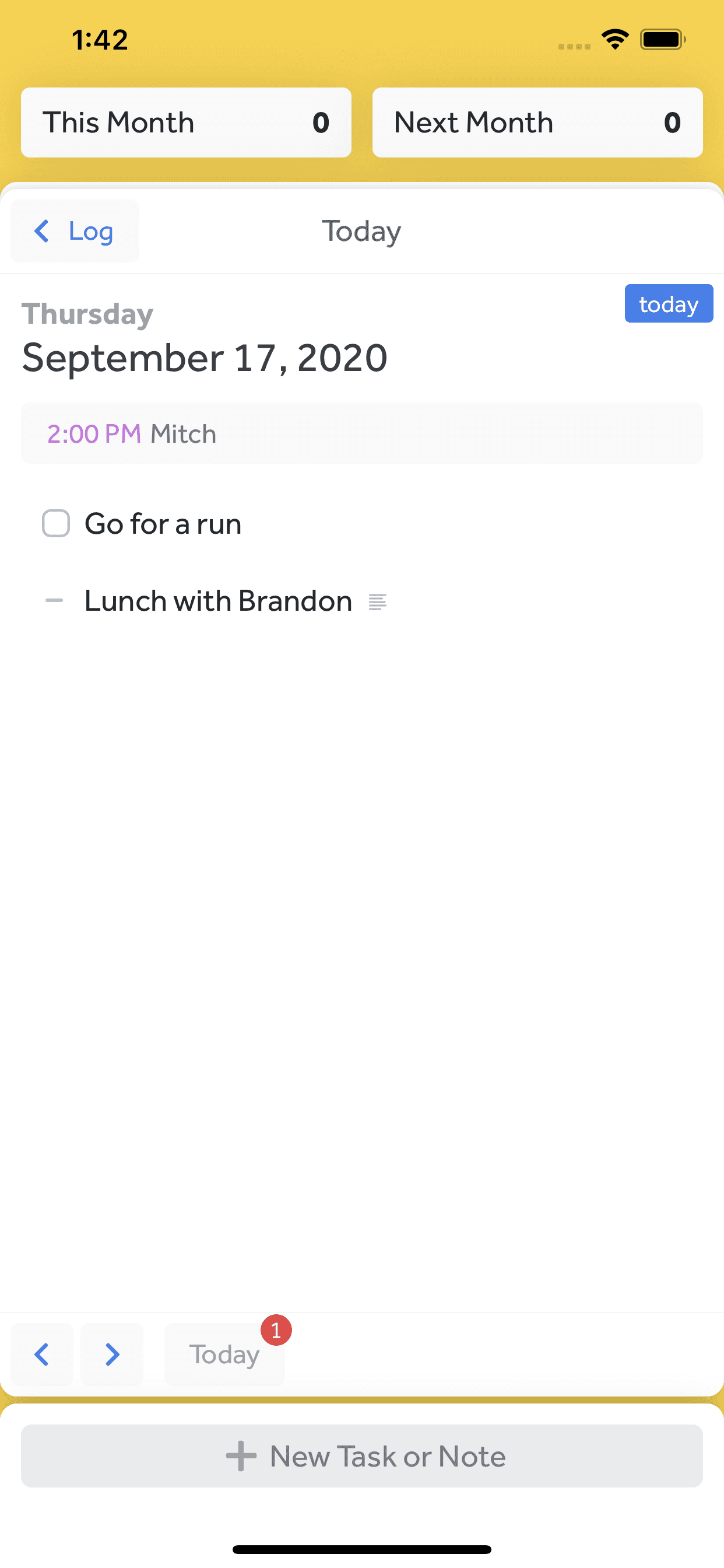Open the 2:00 PM Mitch event

click(362, 433)
